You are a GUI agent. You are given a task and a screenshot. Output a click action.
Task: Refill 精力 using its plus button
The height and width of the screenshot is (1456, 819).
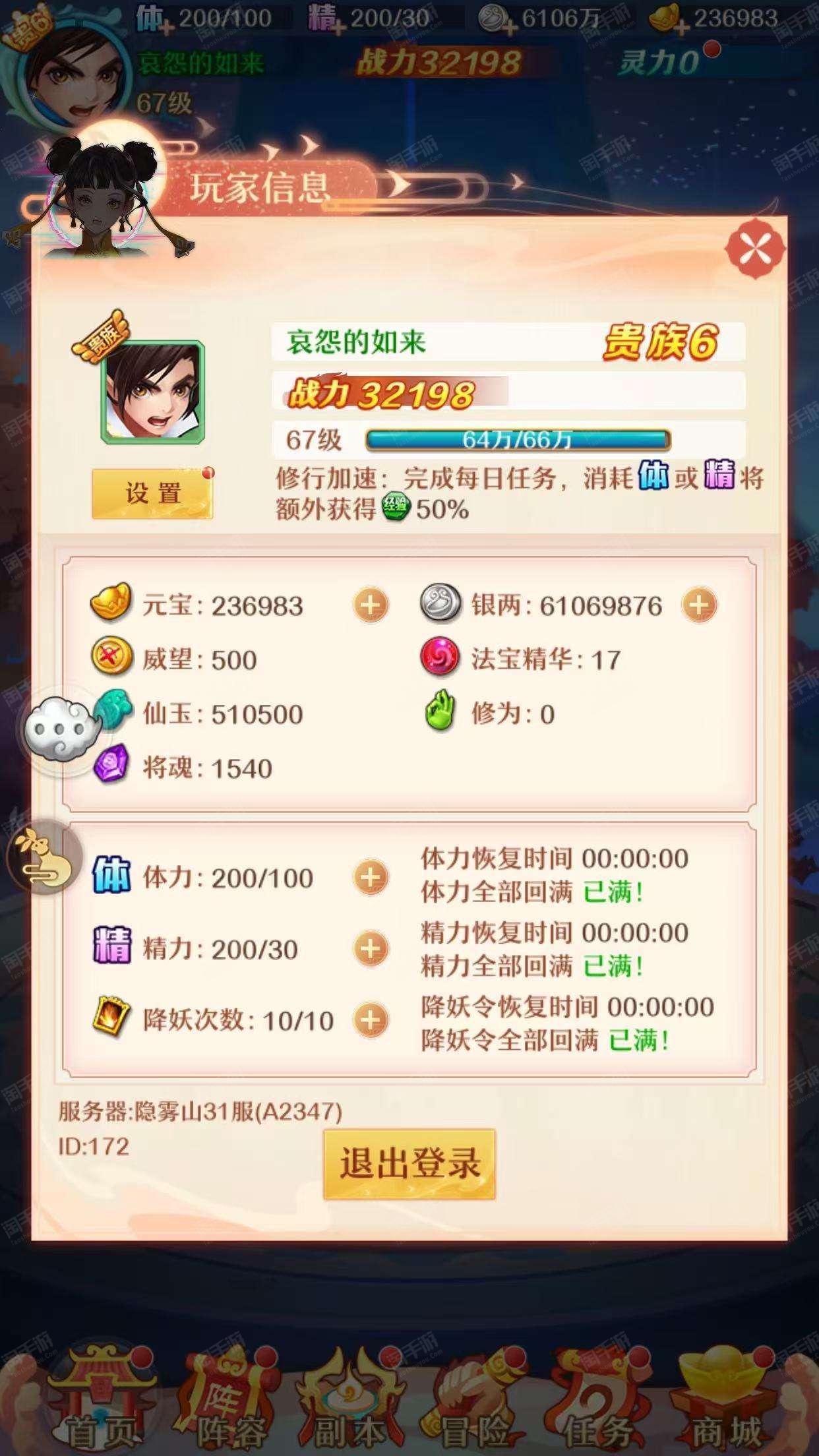[x=371, y=948]
